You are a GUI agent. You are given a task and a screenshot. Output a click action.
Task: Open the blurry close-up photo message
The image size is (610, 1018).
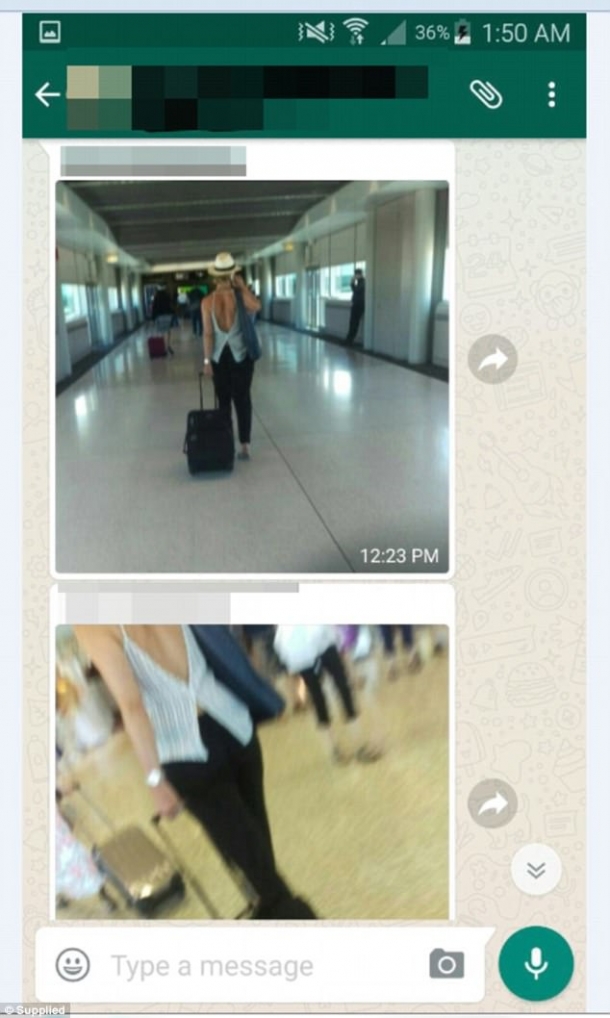(x=251, y=770)
